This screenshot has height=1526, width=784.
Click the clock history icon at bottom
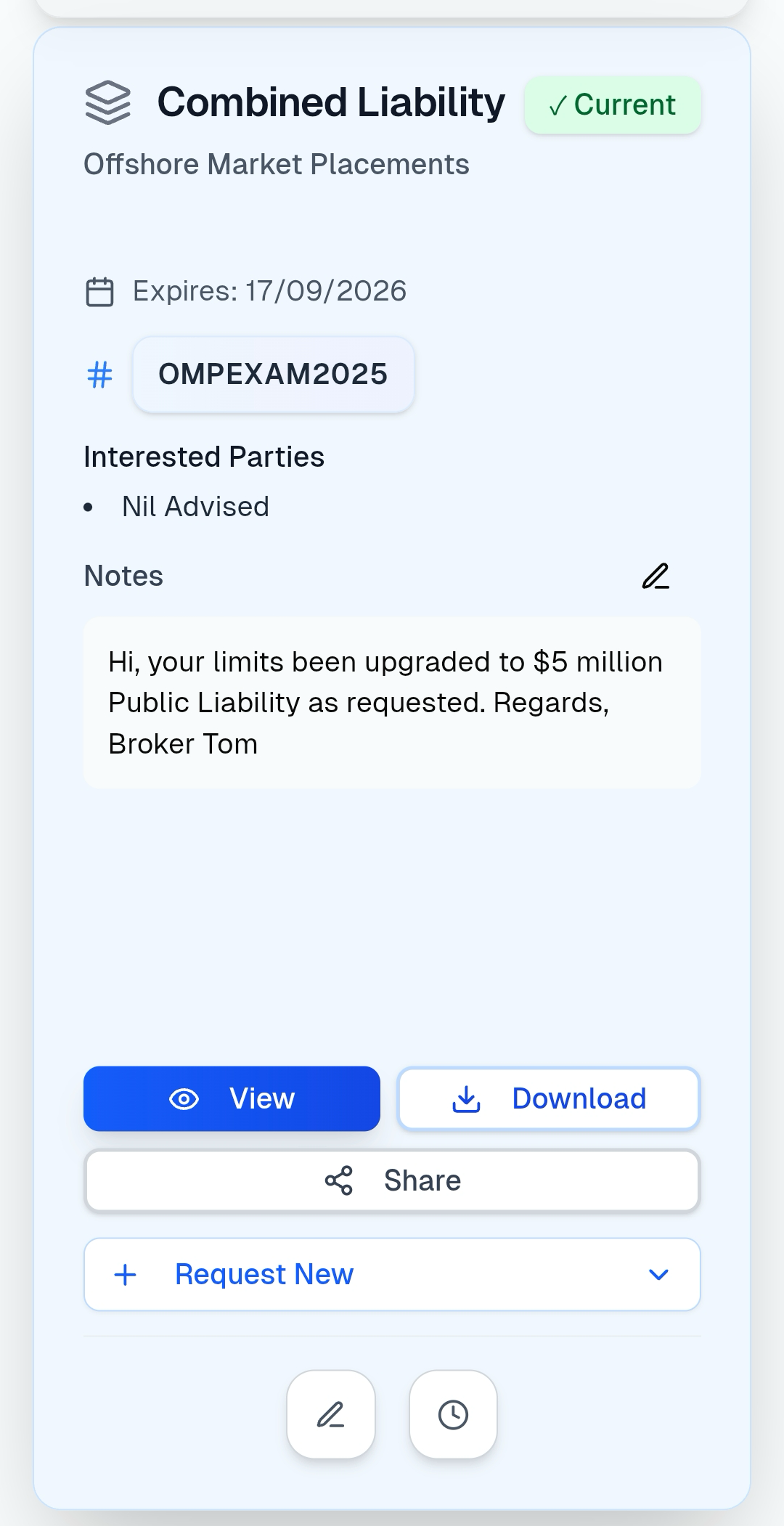tap(452, 1414)
